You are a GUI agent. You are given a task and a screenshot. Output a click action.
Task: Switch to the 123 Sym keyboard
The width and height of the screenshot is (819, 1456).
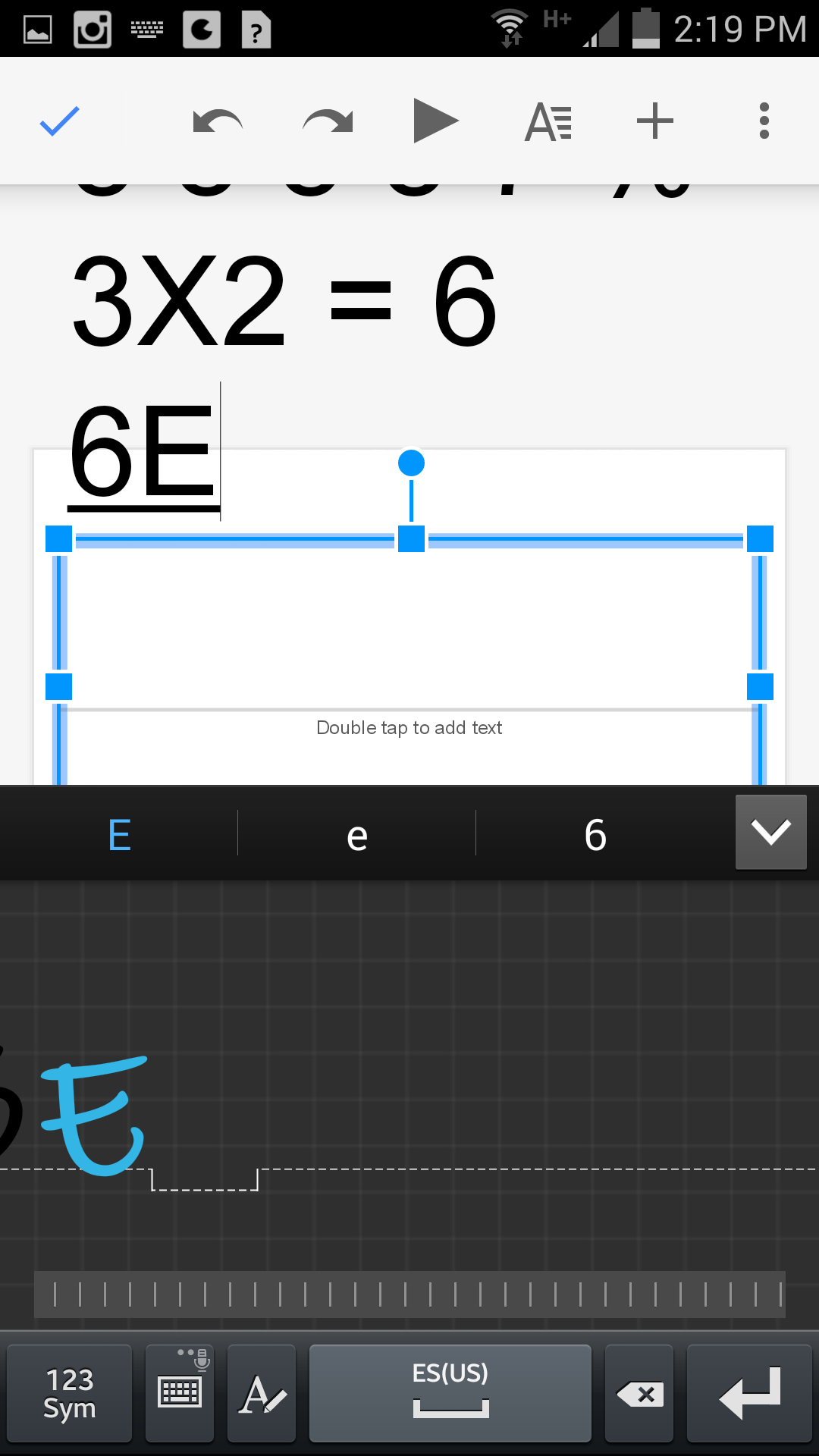tap(69, 1394)
